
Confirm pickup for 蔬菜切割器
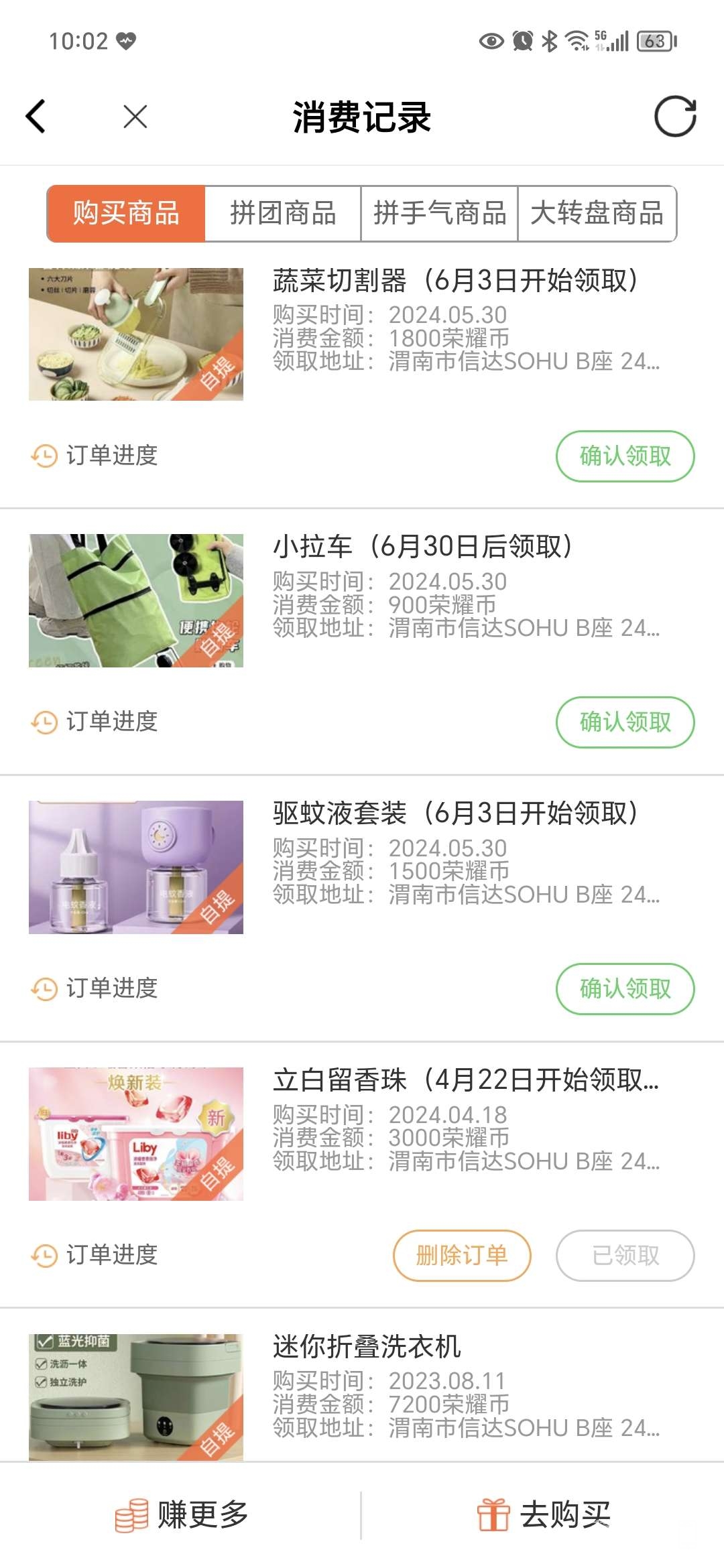(x=625, y=456)
